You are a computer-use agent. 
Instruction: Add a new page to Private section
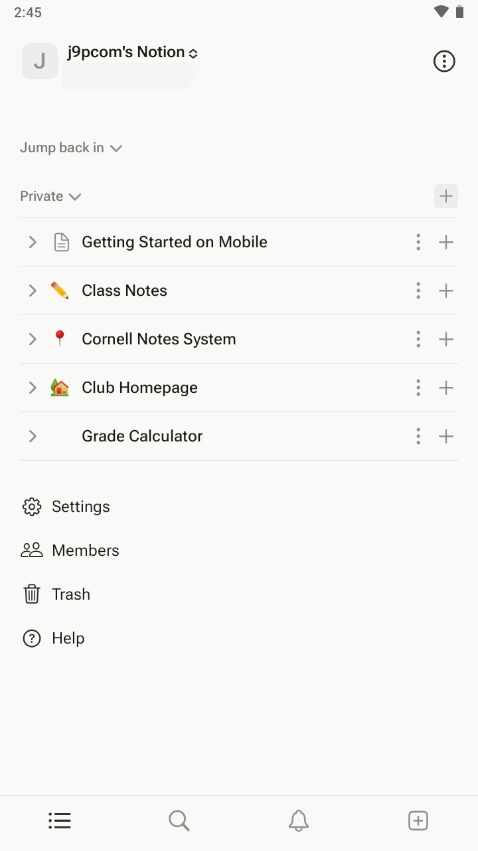point(446,196)
